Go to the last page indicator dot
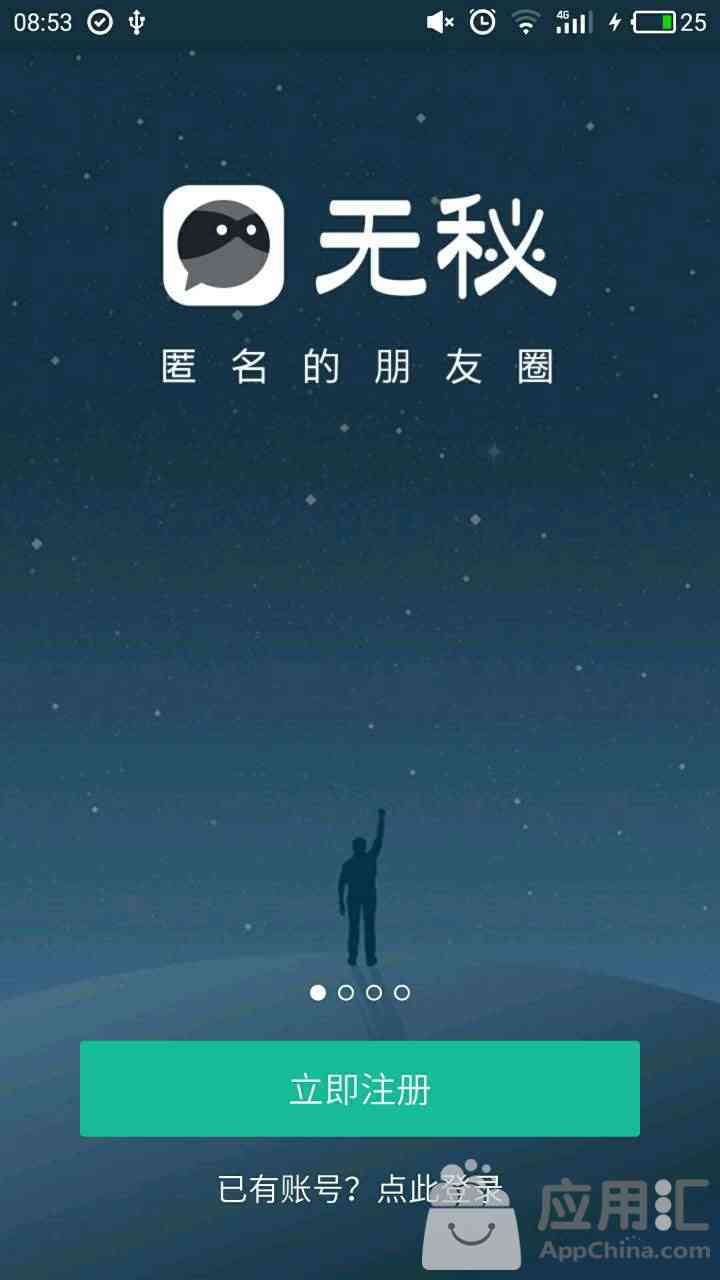 pyautogui.click(x=402, y=993)
